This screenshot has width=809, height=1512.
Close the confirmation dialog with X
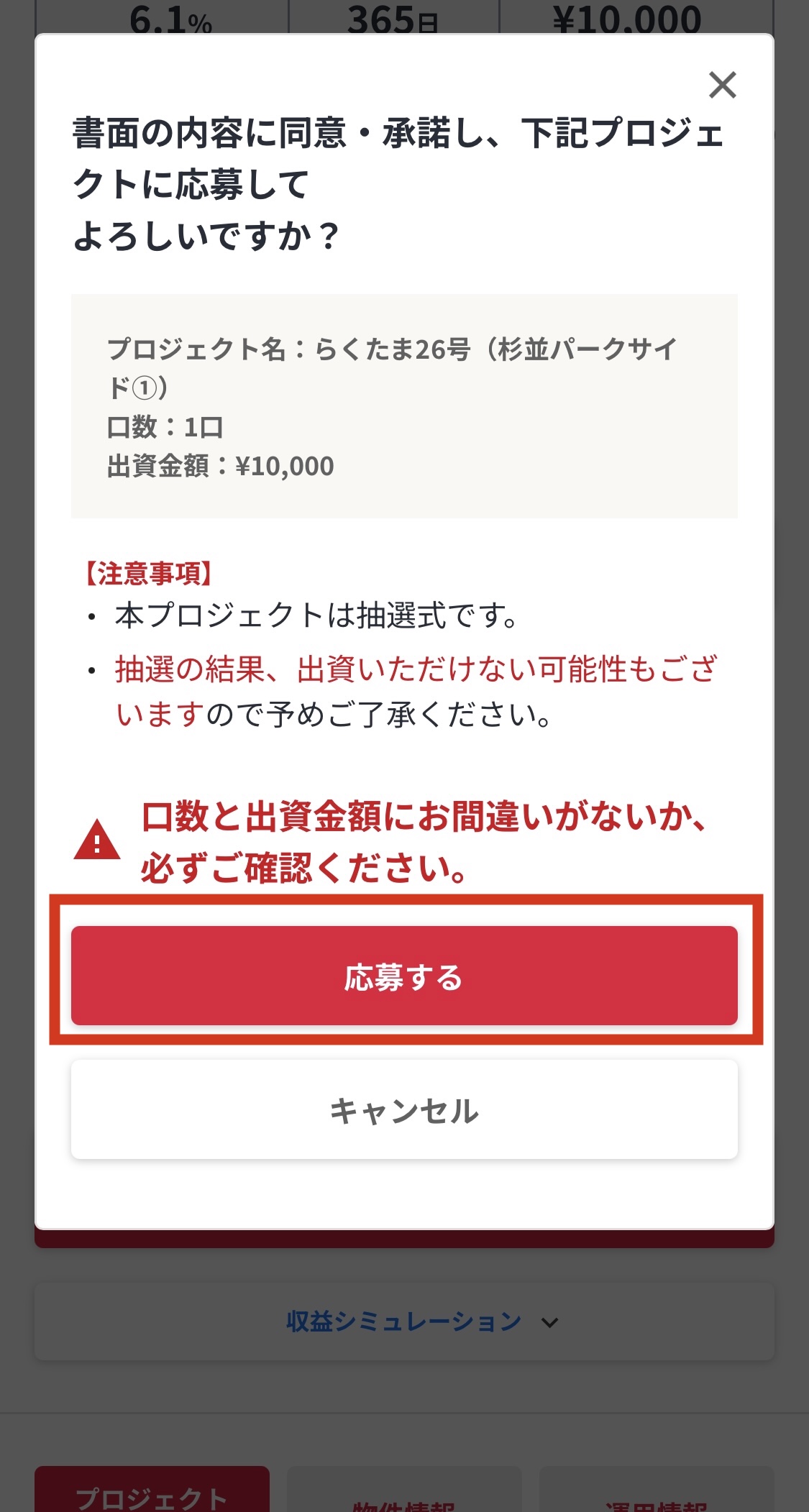point(722,85)
